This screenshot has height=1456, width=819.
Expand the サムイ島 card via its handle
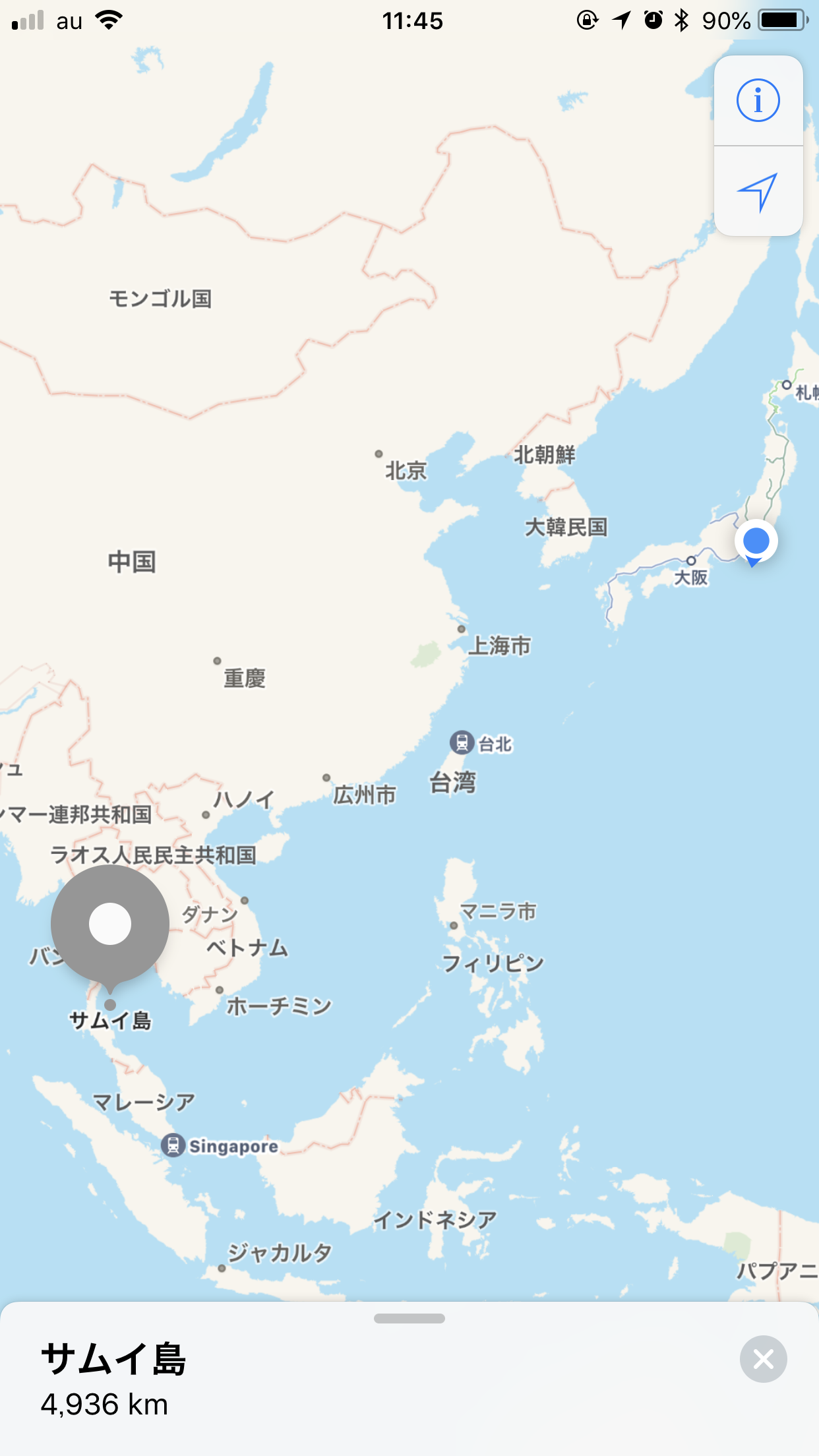point(409,1318)
